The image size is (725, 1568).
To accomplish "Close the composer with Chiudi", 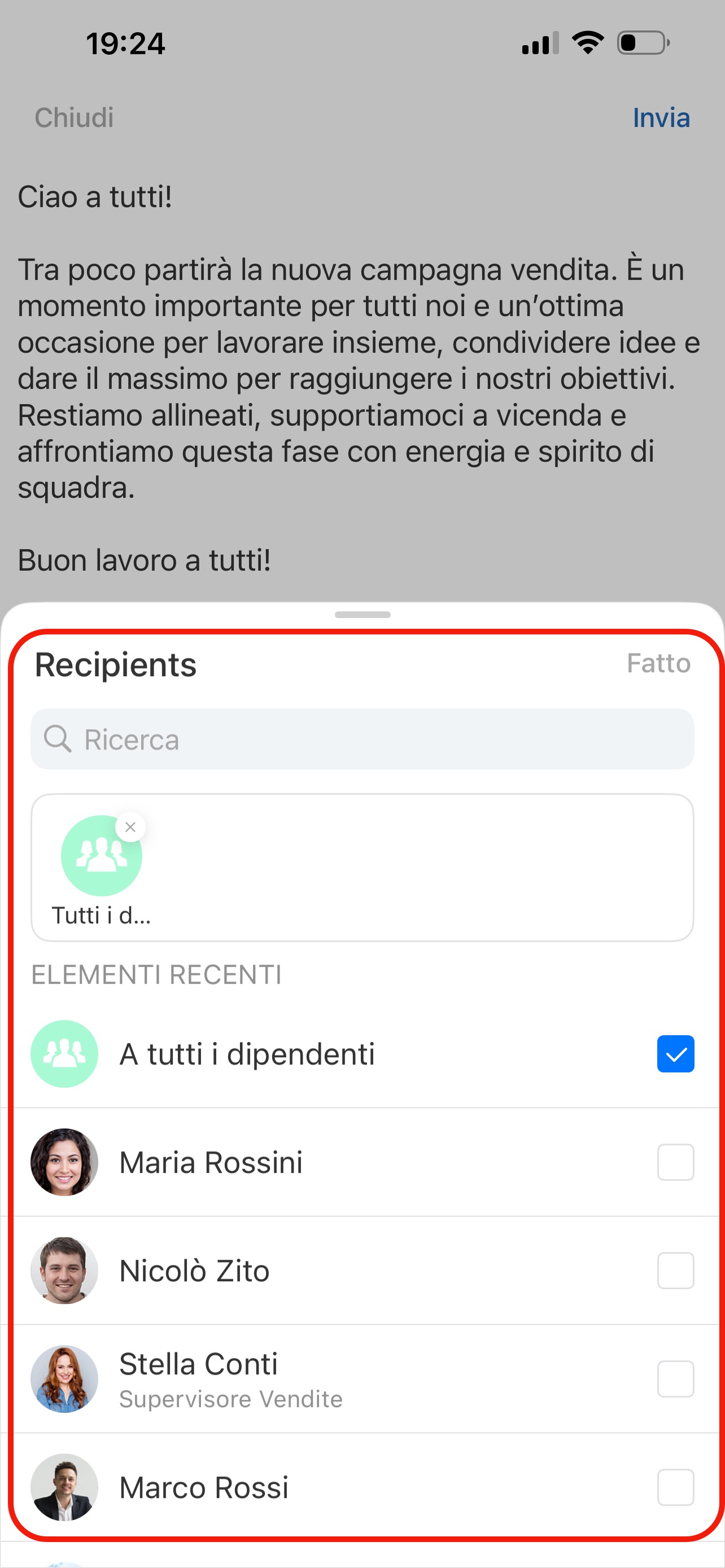I will pos(75,117).
